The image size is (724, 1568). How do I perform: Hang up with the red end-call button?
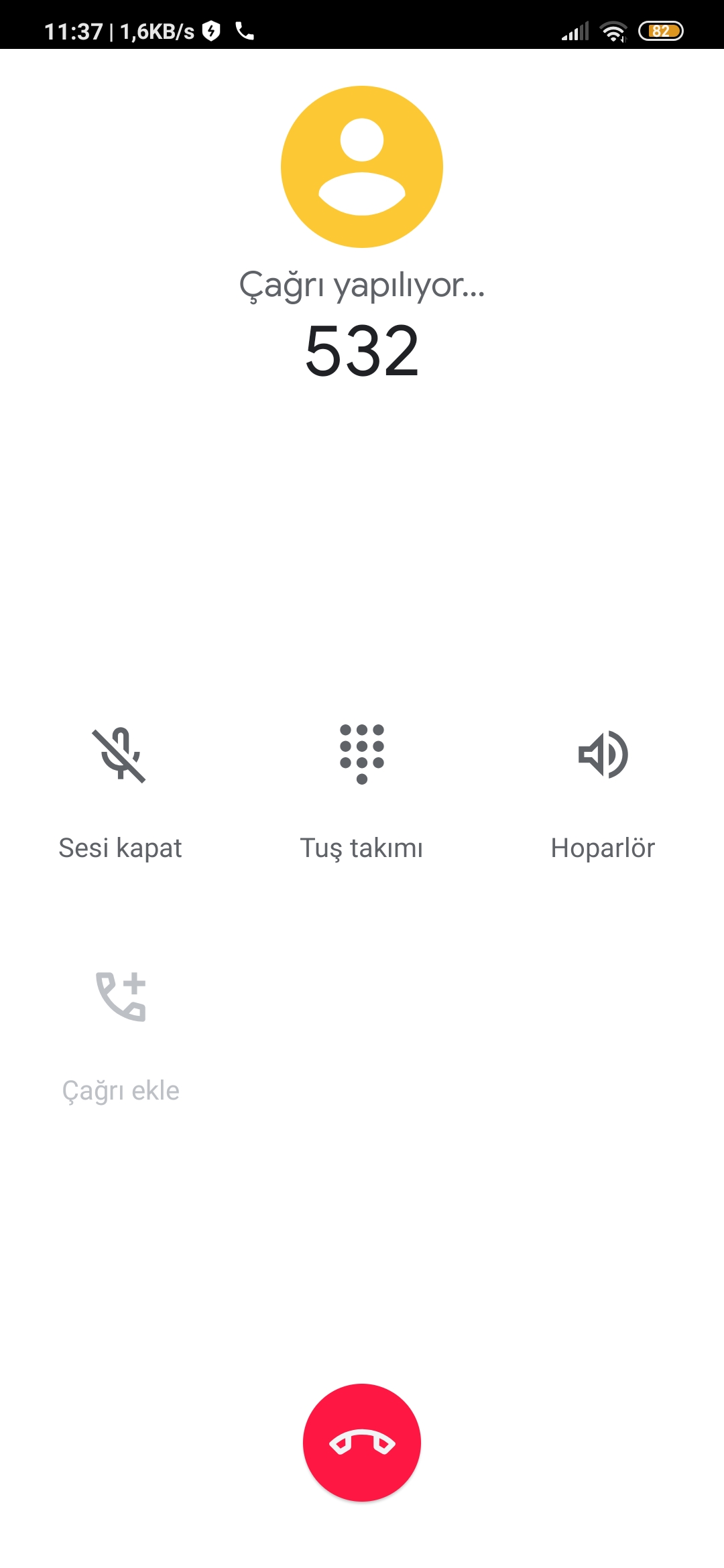pyautogui.click(x=362, y=1442)
